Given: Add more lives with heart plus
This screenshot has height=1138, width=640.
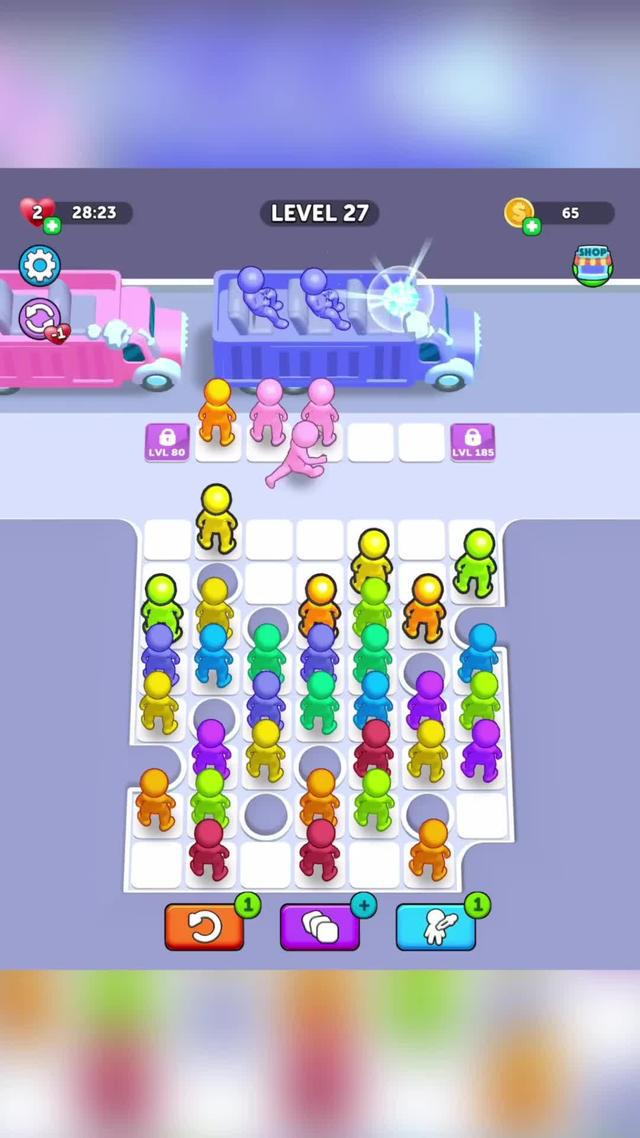Looking at the screenshot, I should [52, 226].
